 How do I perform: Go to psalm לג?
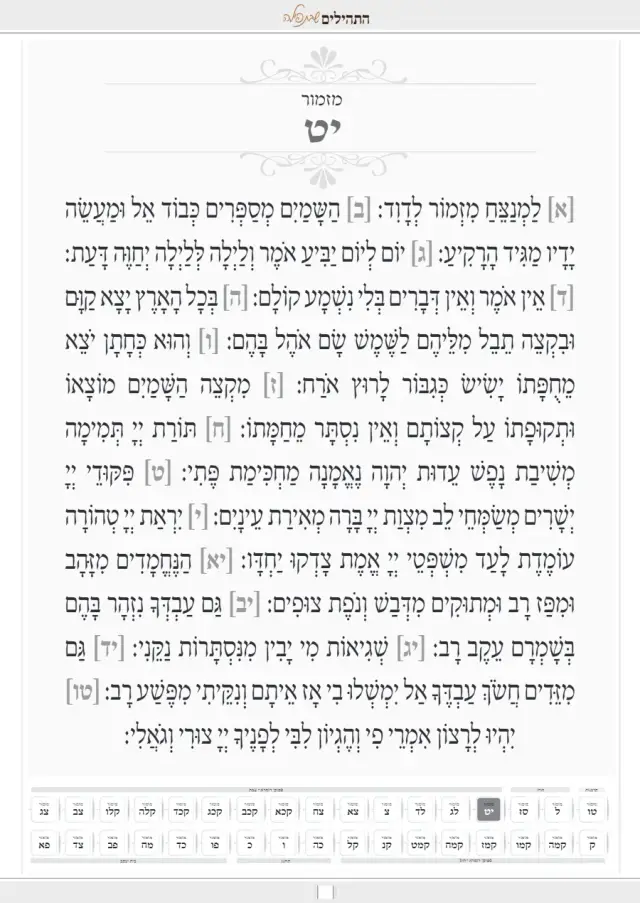tap(455, 809)
